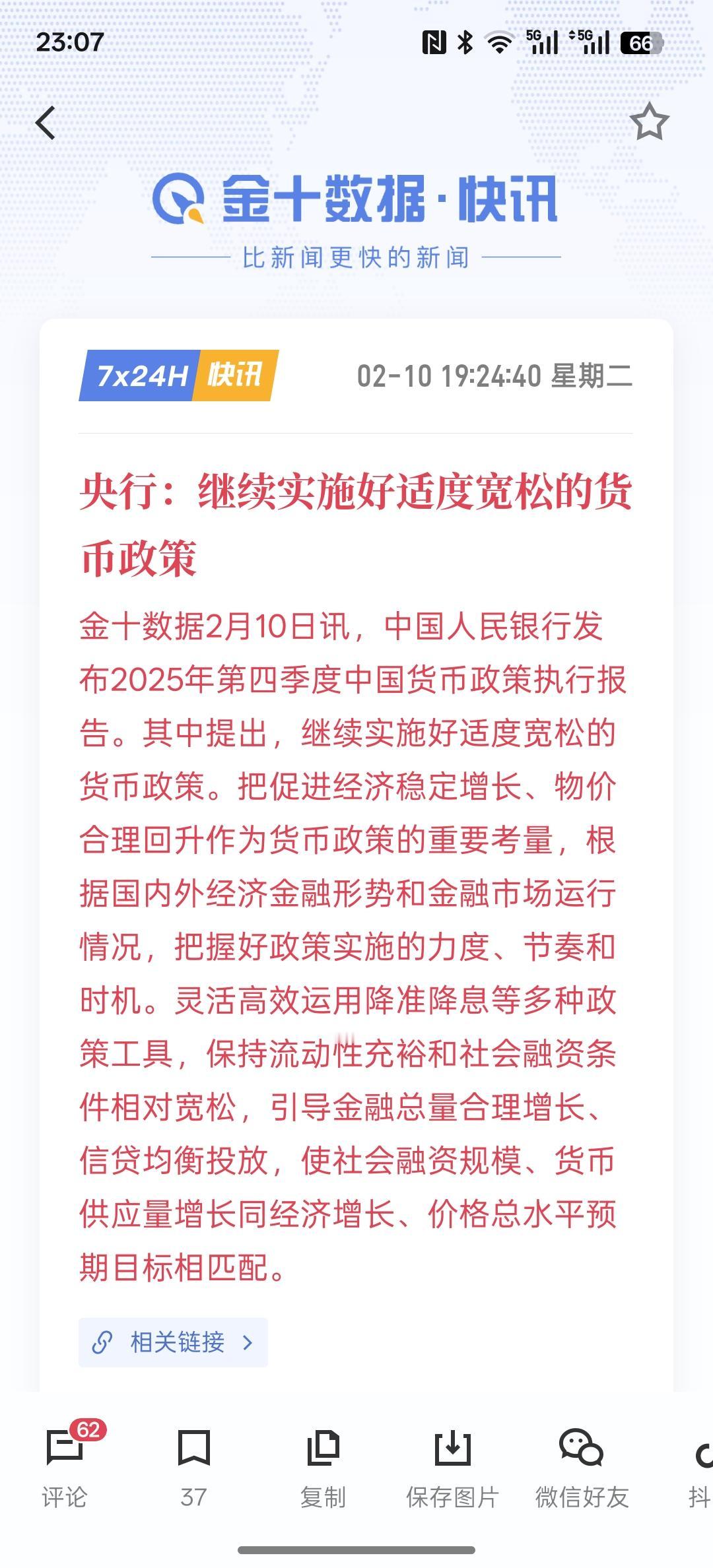
Task: Tap the 金十数据 logo at the top
Action: point(356,203)
